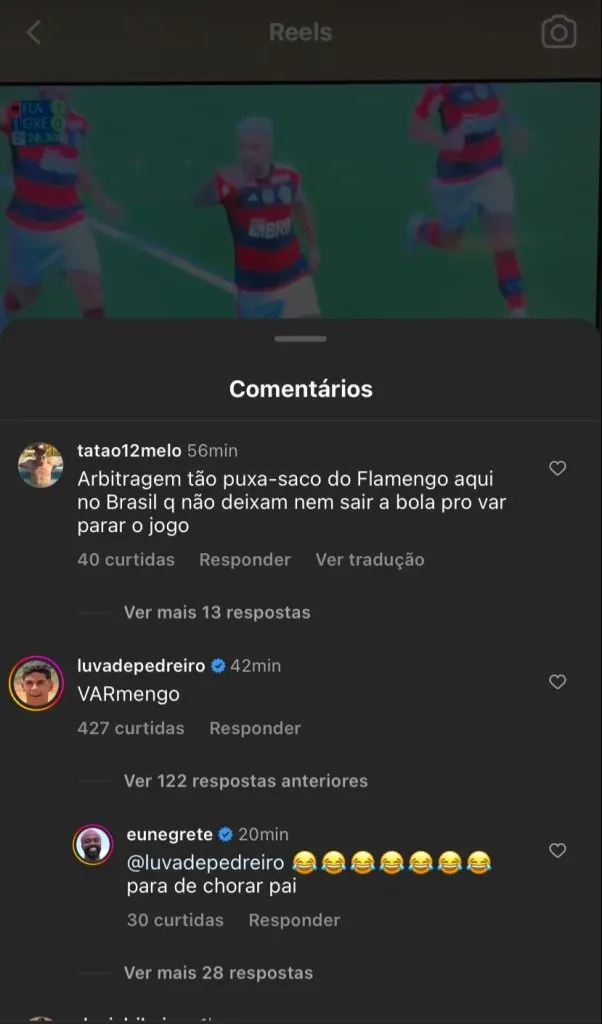Open the @luvadepedreiro mention in eunegrete's reply
This screenshot has width=602, height=1024.
[205, 861]
